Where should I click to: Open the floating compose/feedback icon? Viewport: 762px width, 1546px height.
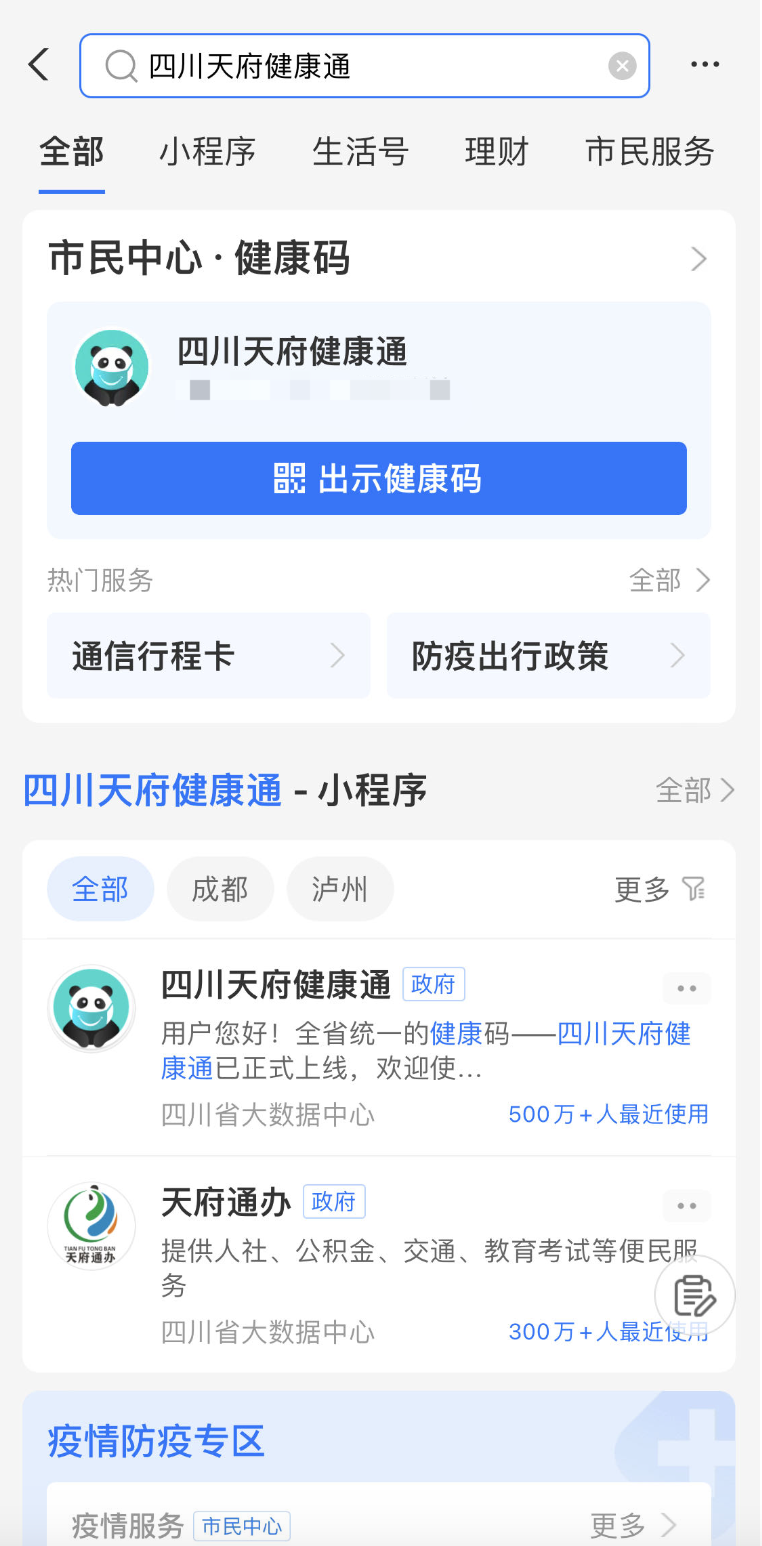695,1294
